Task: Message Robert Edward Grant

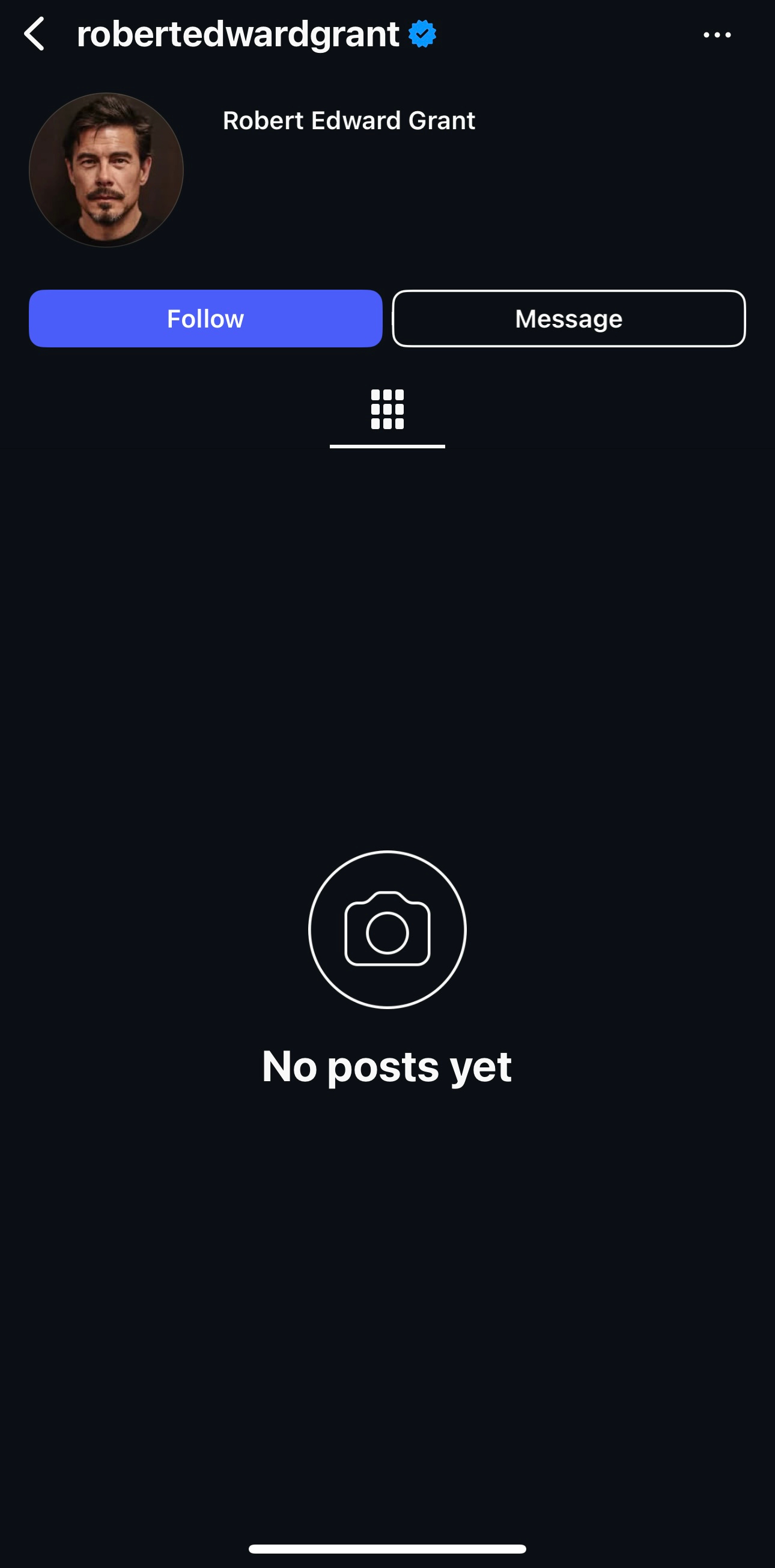Action: click(569, 319)
